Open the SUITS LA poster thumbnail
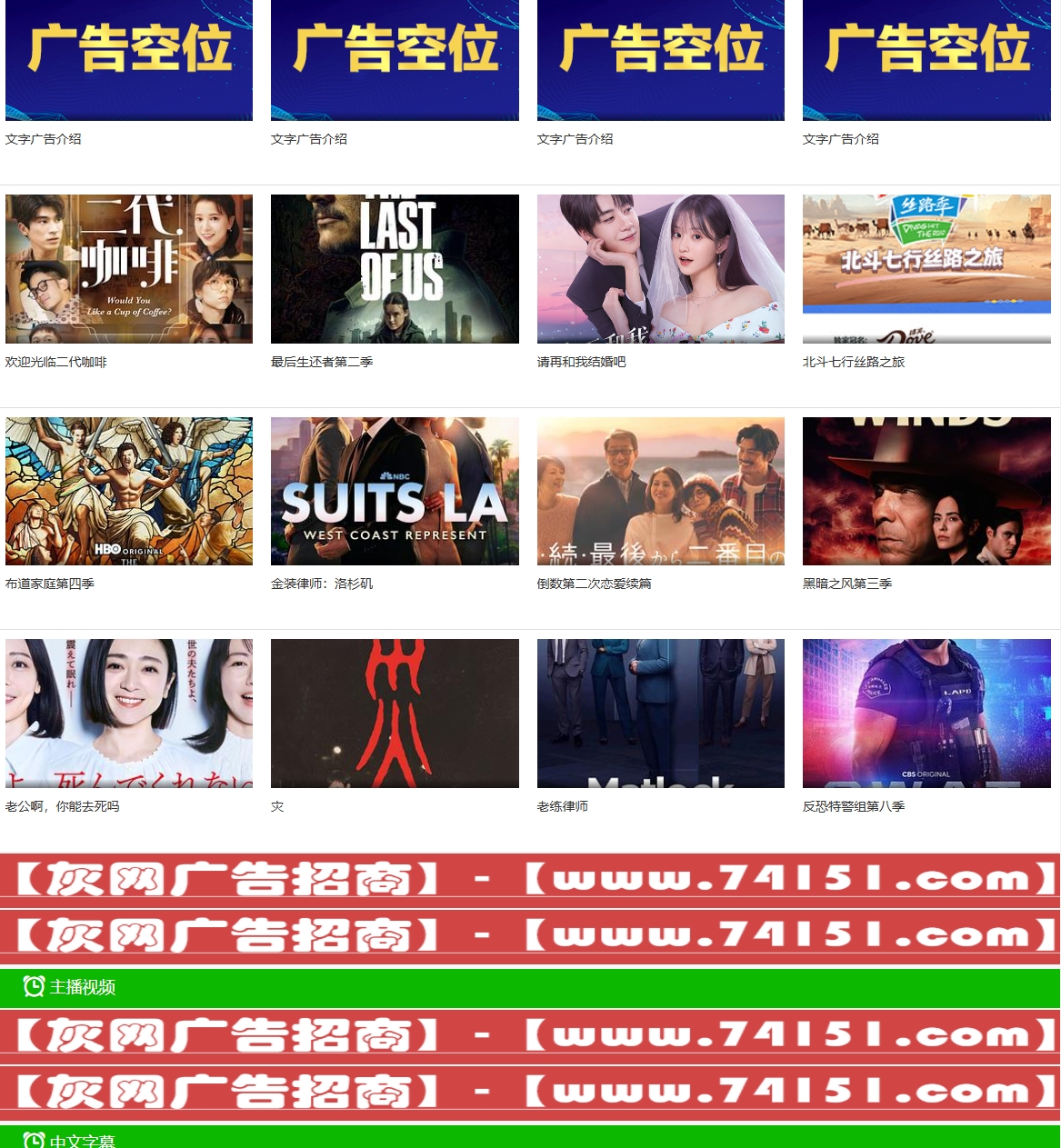The width and height of the screenshot is (1061, 1148). (x=395, y=491)
